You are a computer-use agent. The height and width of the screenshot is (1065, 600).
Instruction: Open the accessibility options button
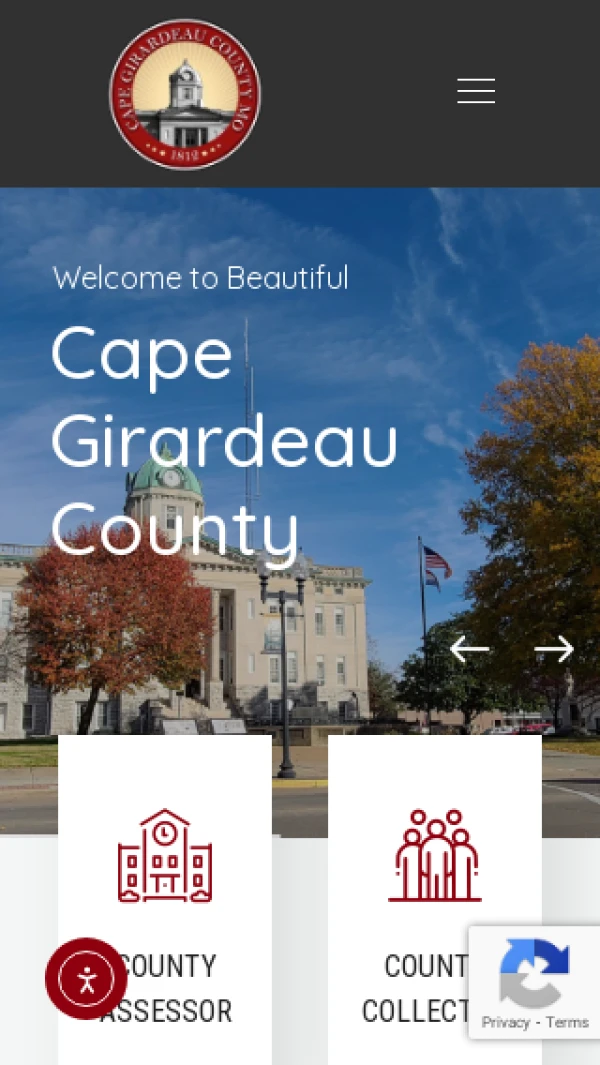(x=86, y=979)
